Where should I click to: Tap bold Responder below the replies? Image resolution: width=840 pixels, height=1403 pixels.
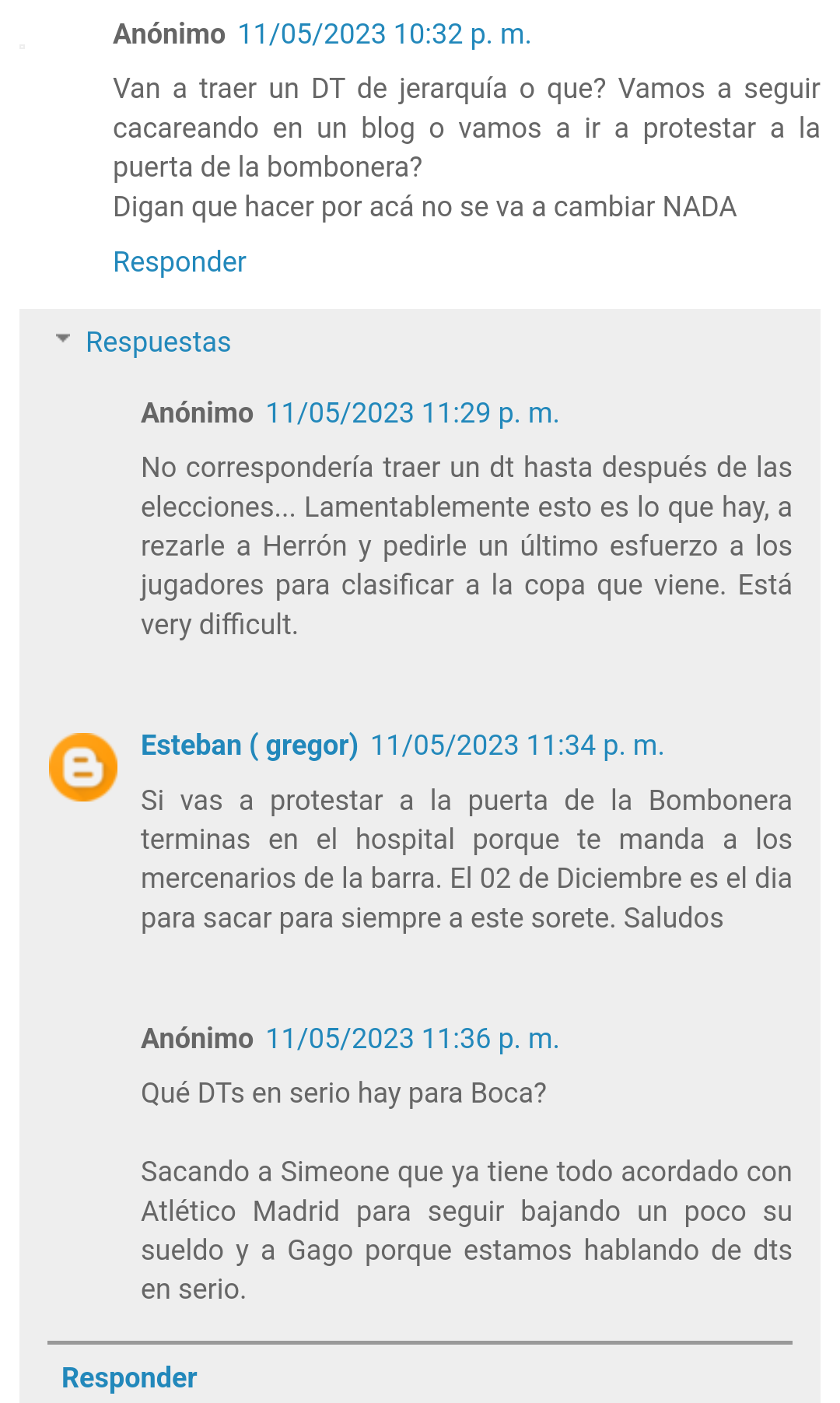pyautogui.click(x=129, y=1378)
